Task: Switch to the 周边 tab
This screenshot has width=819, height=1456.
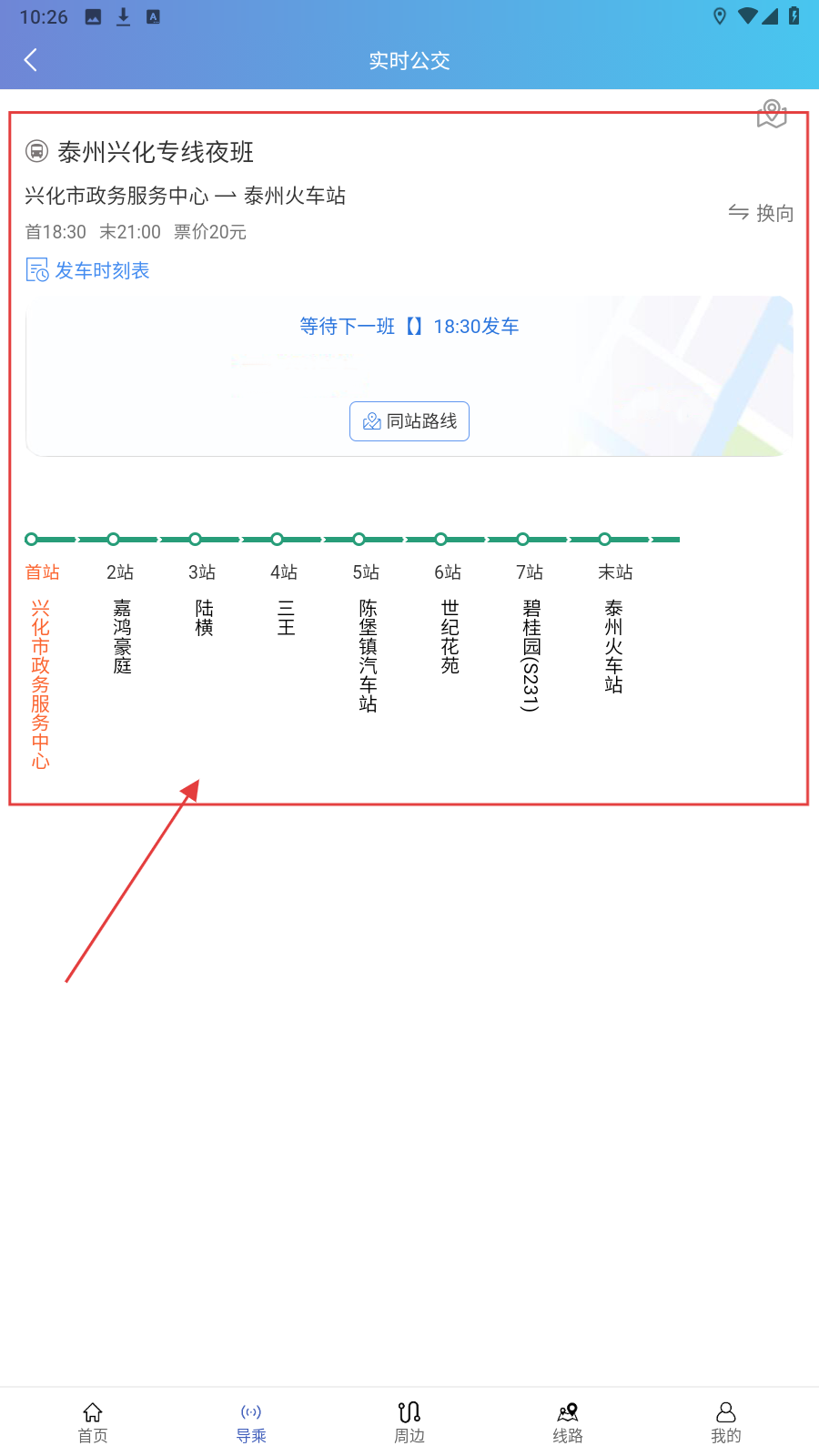Action: (409, 1422)
